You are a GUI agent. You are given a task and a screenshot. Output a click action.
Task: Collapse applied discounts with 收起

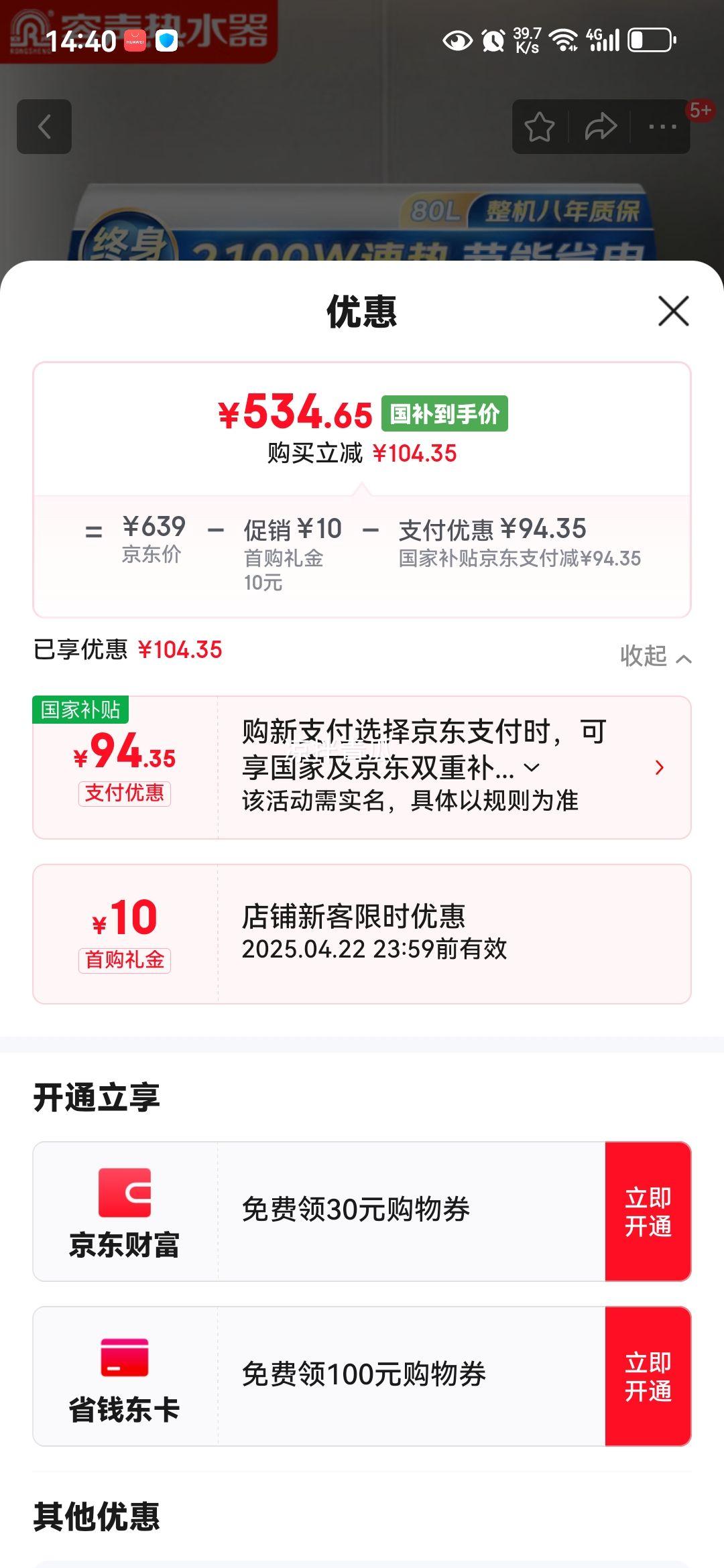coord(656,656)
